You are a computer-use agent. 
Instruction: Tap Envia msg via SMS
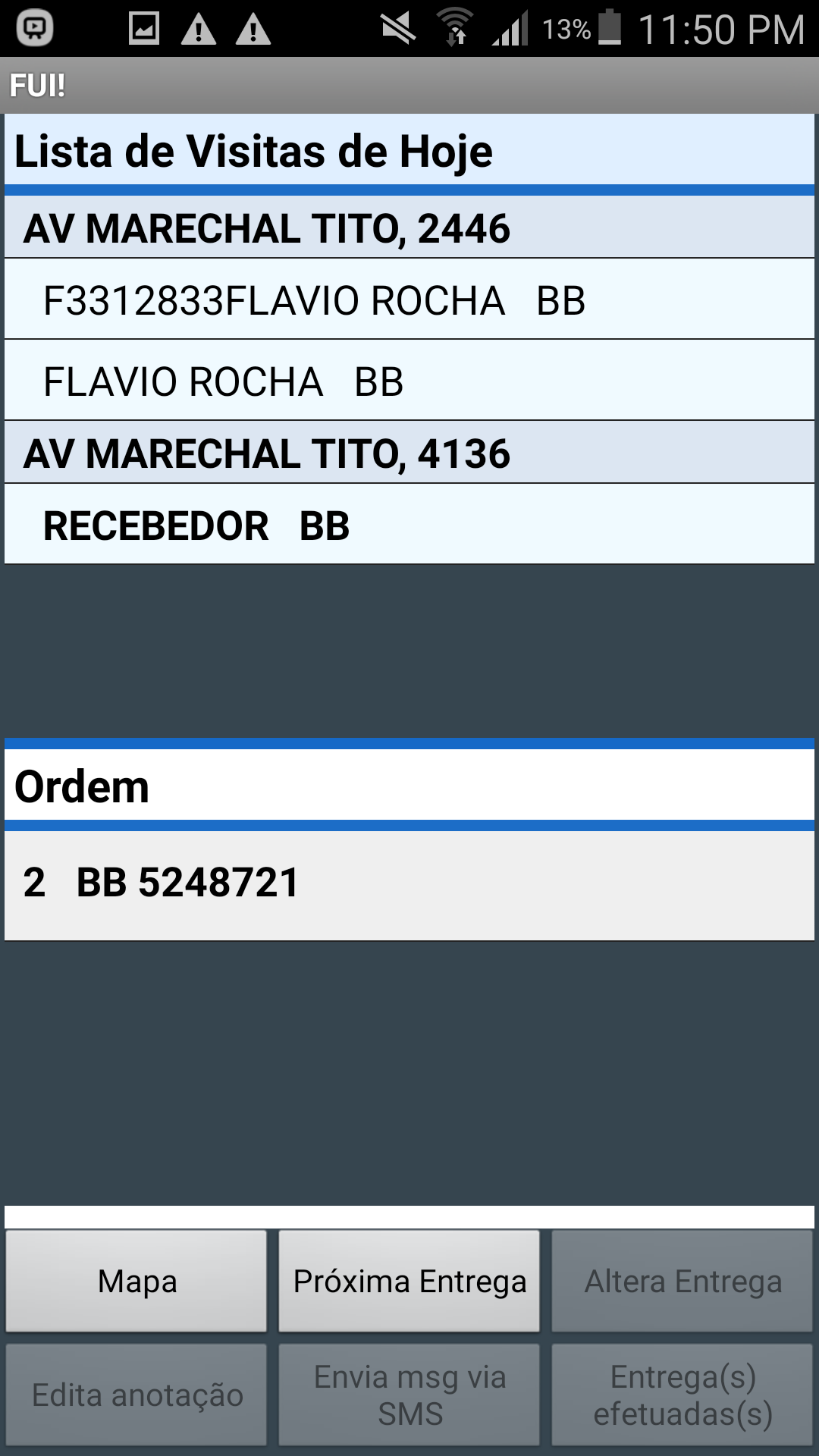tap(409, 1395)
